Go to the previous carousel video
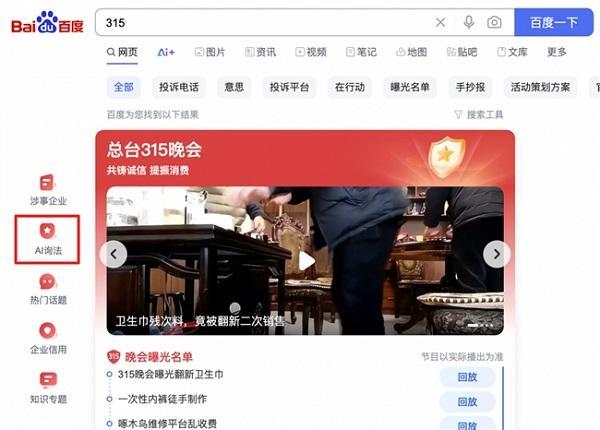600x430 pixels. [x=116, y=254]
